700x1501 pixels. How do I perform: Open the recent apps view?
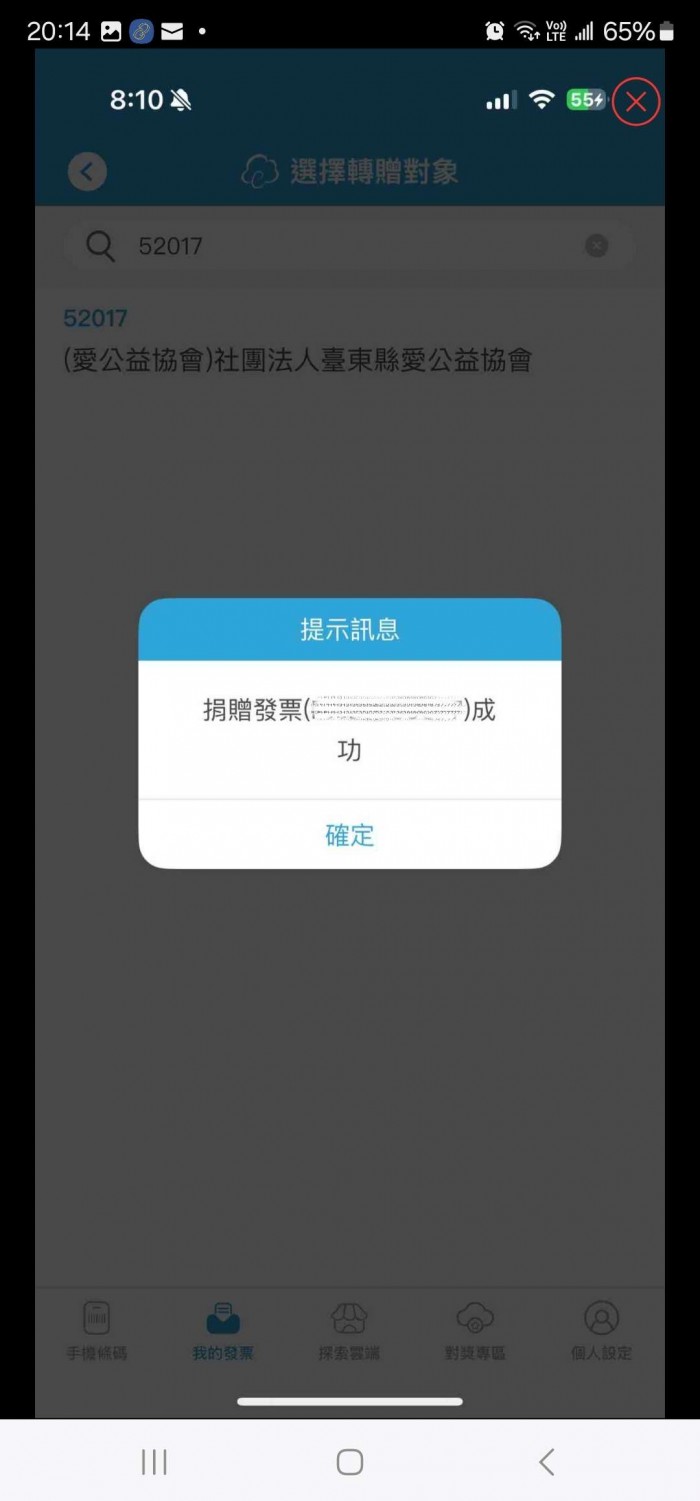point(154,1462)
